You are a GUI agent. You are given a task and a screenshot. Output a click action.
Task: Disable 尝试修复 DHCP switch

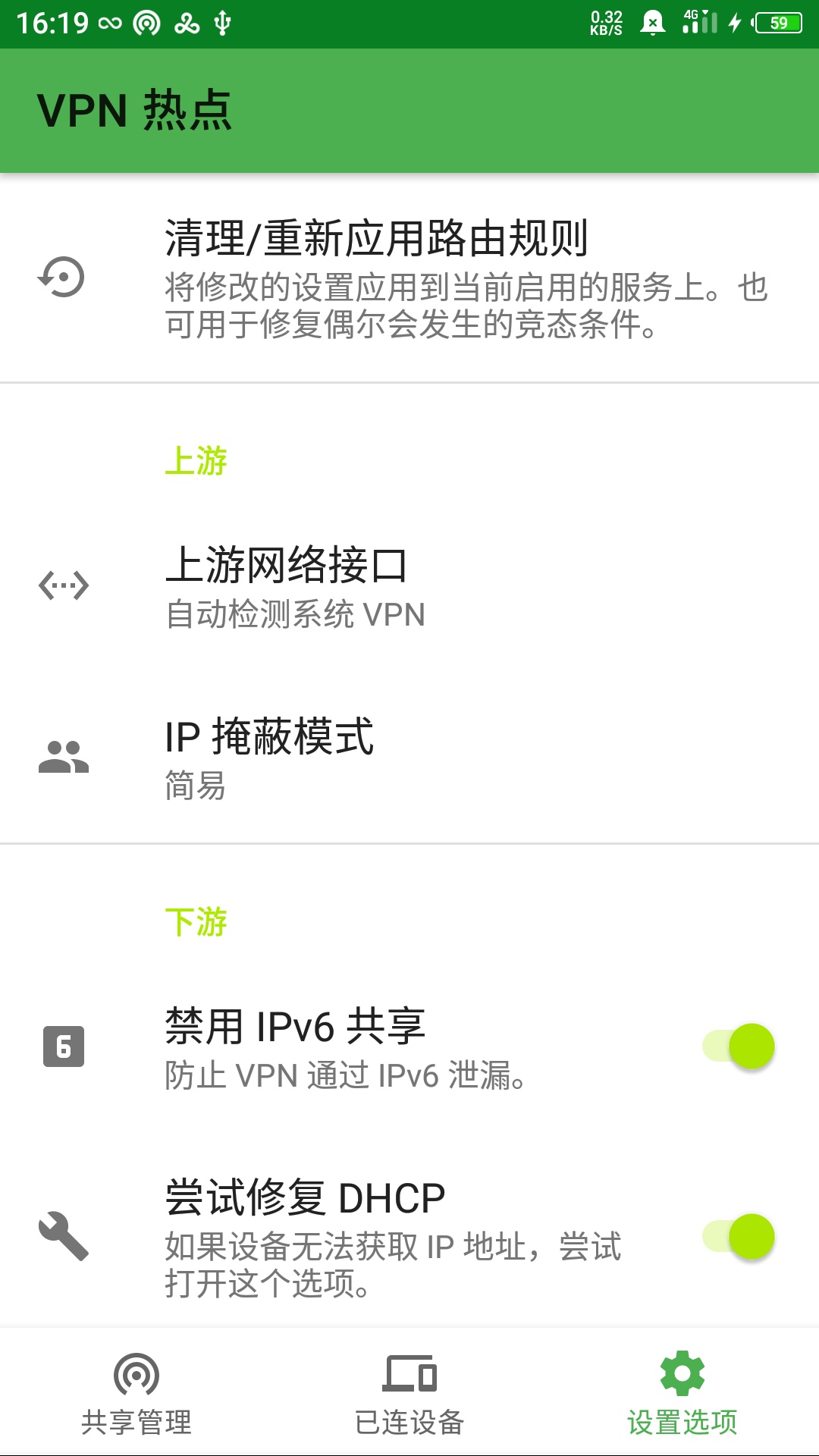click(x=739, y=1237)
